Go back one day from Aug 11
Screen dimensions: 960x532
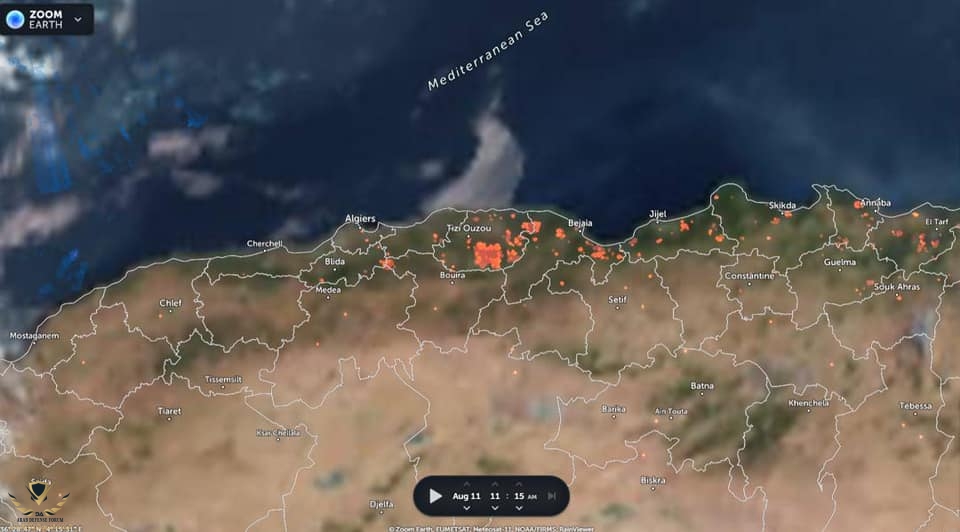point(467,508)
